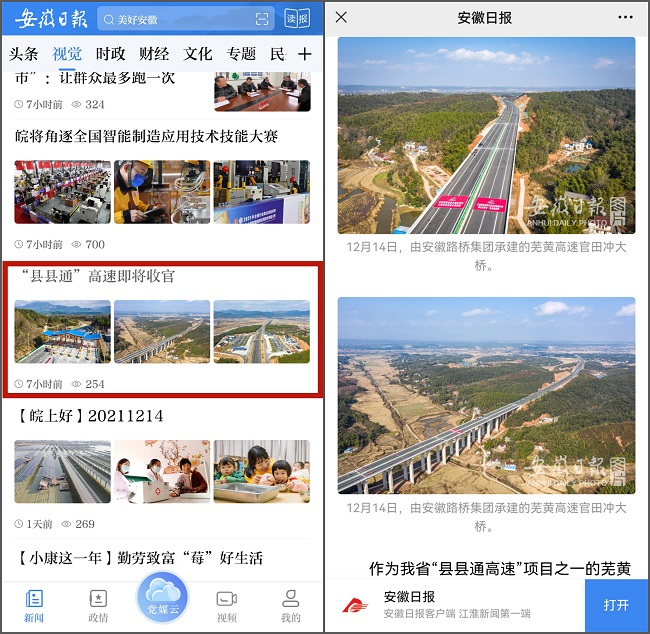
Task: Open the overflow menu with three dots
Action: click(x=626, y=17)
